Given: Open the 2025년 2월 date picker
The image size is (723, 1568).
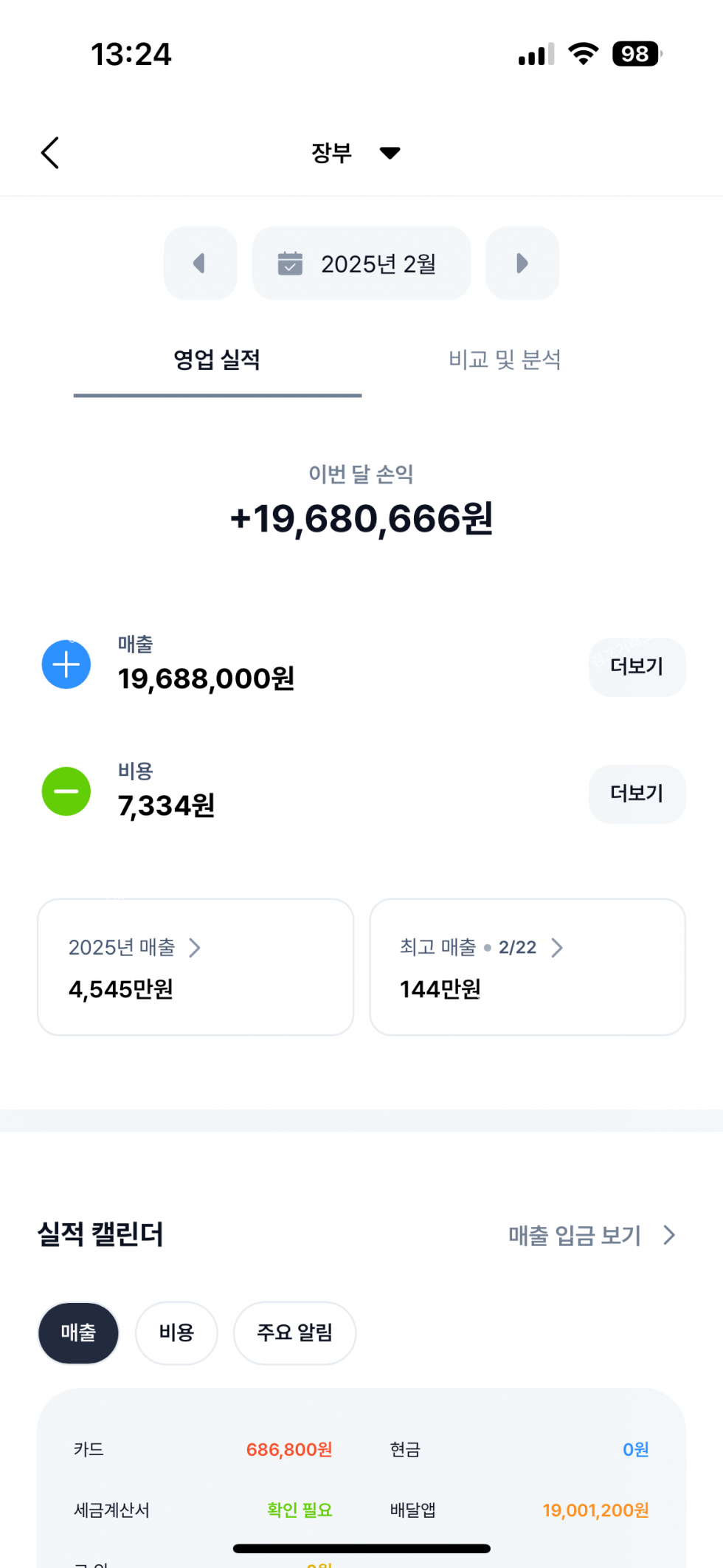Looking at the screenshot, I should point(361,264).
